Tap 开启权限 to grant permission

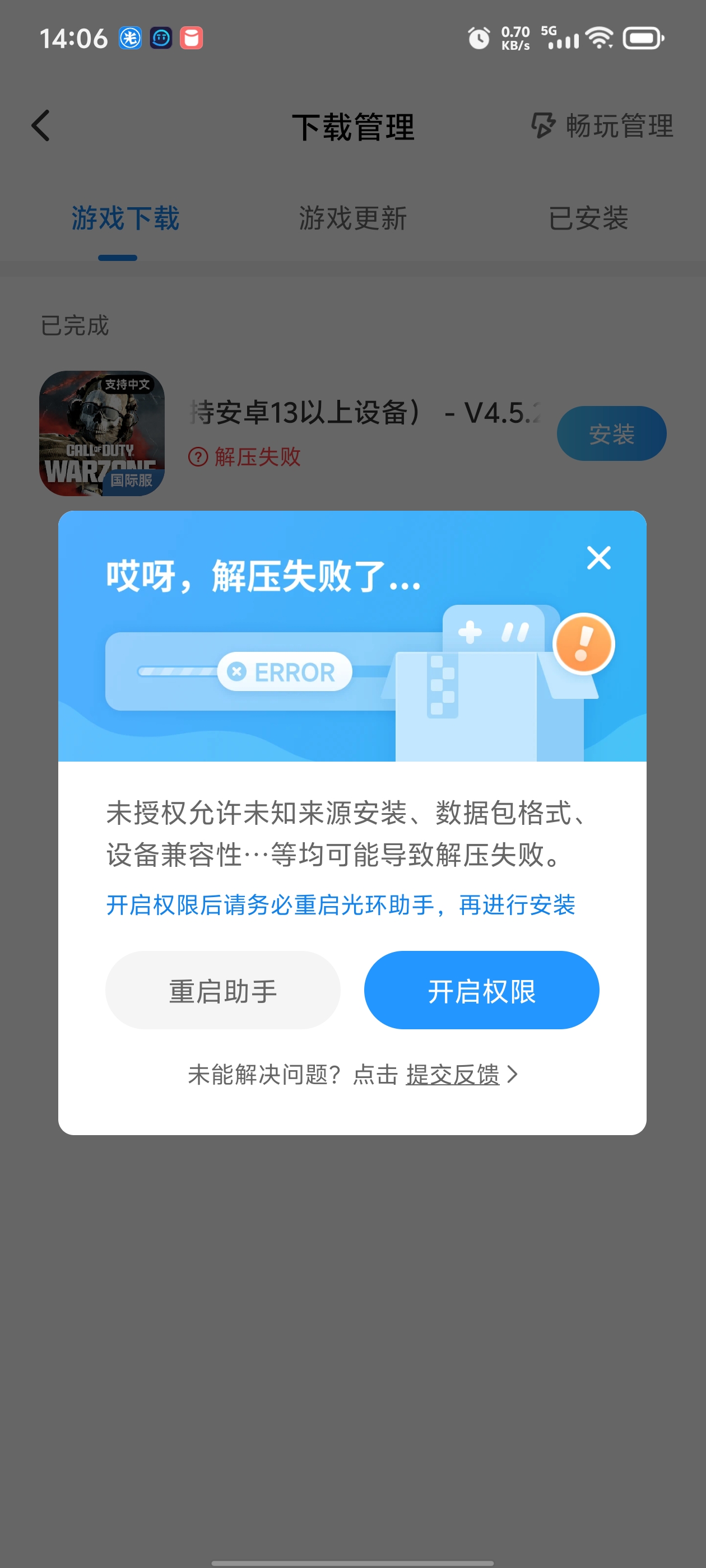(481, 990)
